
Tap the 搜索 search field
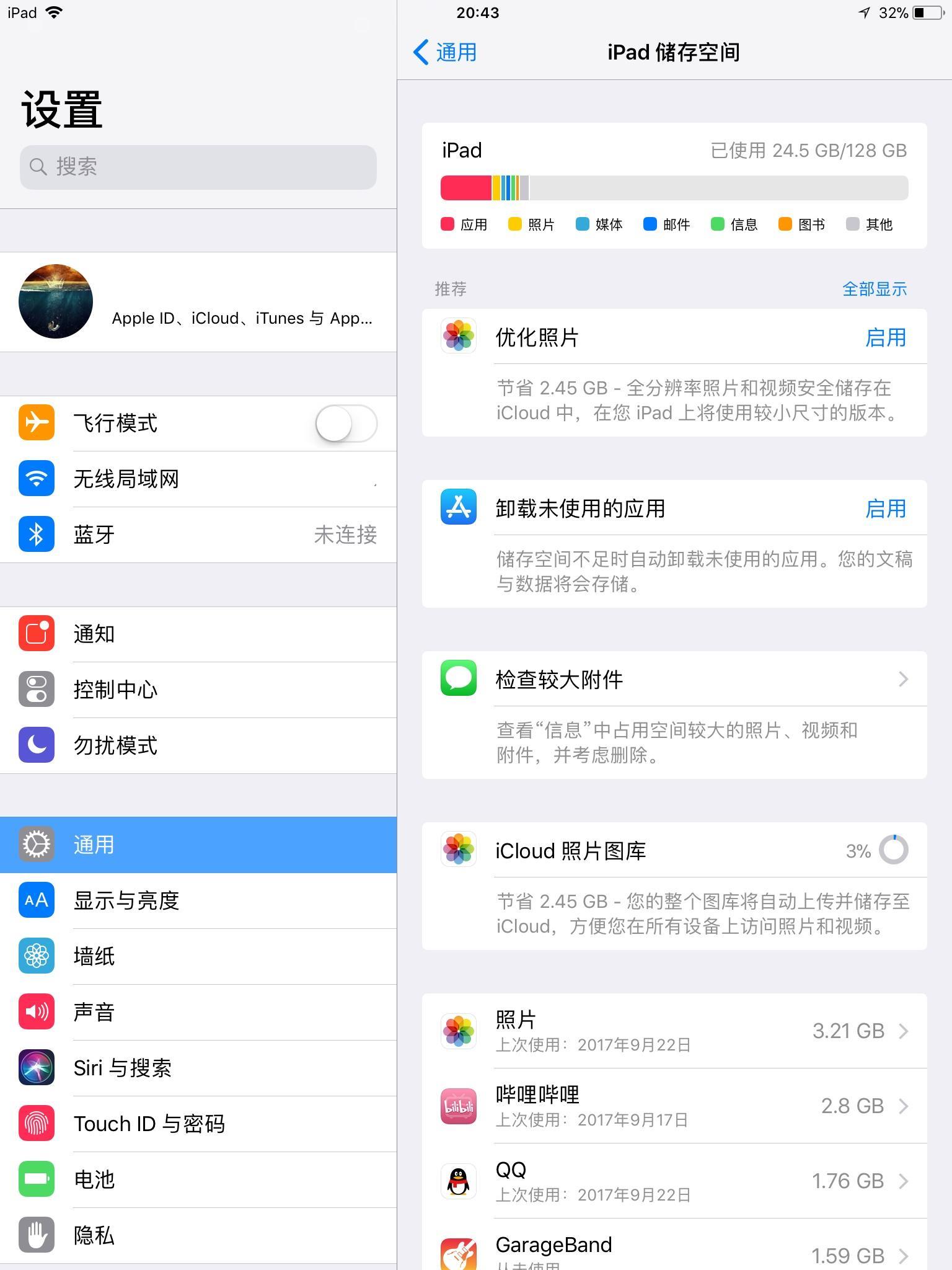tap(198, 167)
